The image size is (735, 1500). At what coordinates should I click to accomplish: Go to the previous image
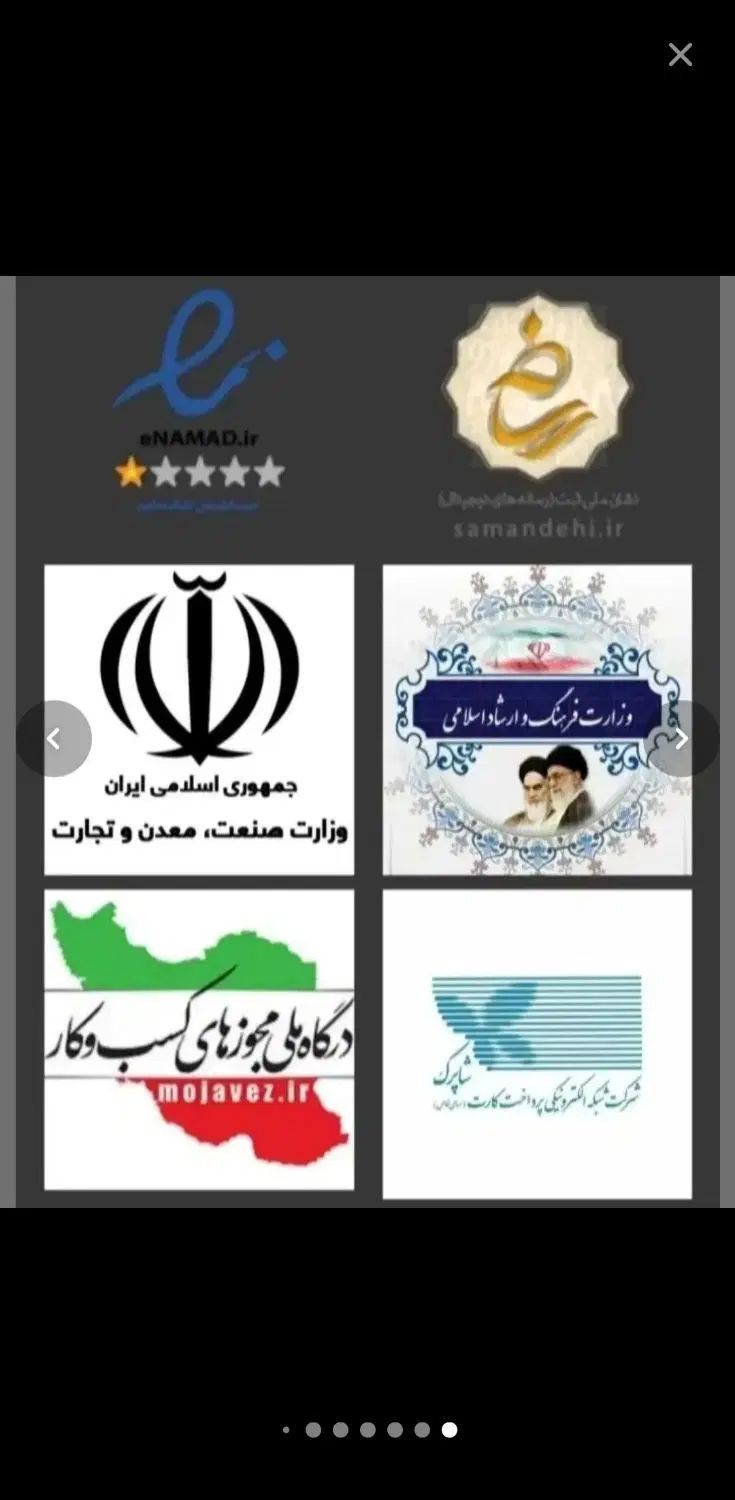coord(54,739)
